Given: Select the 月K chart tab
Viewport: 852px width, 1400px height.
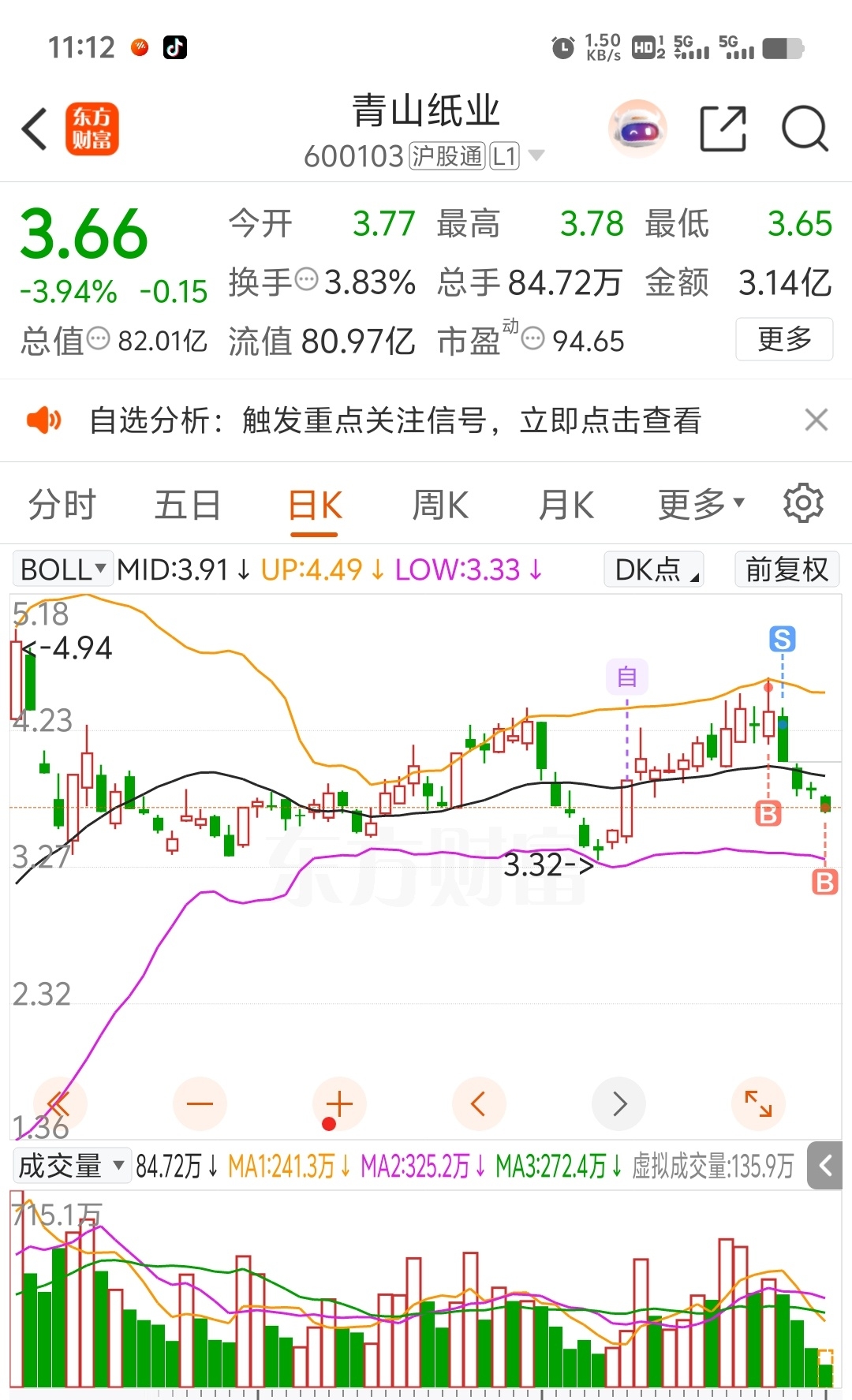Looking at the screenshot, I should (x=566, y=505).
